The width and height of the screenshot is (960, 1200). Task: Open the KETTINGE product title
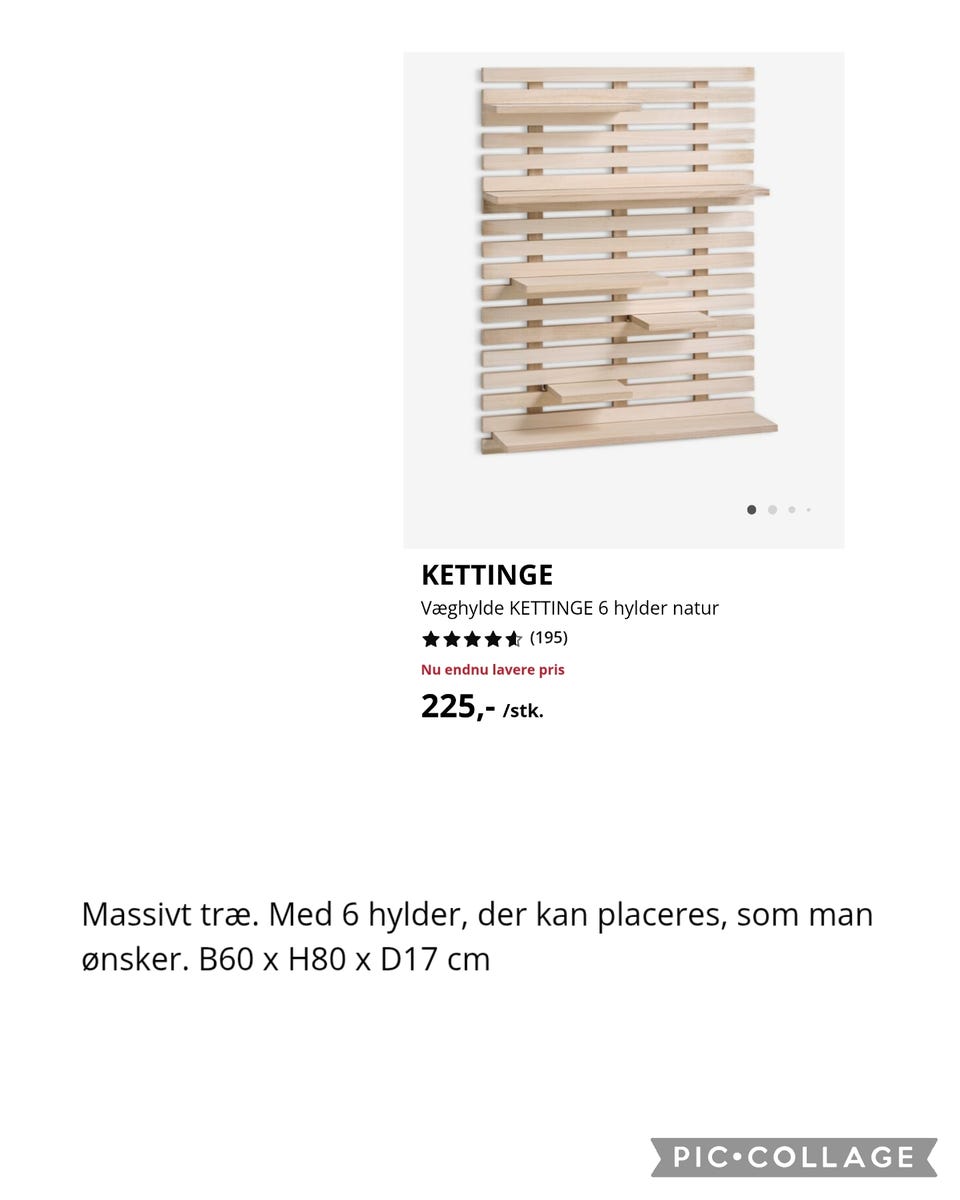point(487,575)
